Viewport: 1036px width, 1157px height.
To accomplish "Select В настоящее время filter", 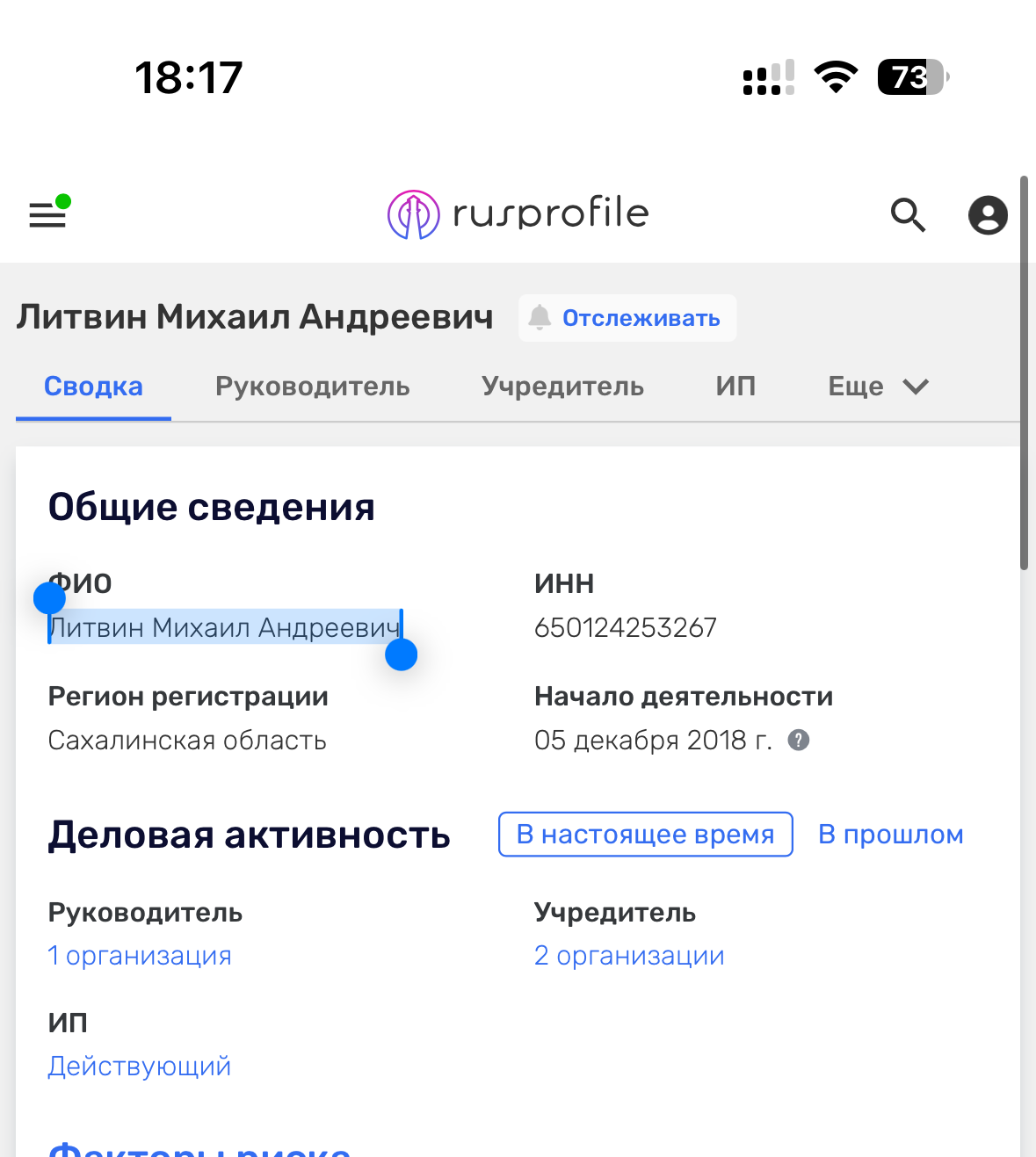I will click(645, 835).
